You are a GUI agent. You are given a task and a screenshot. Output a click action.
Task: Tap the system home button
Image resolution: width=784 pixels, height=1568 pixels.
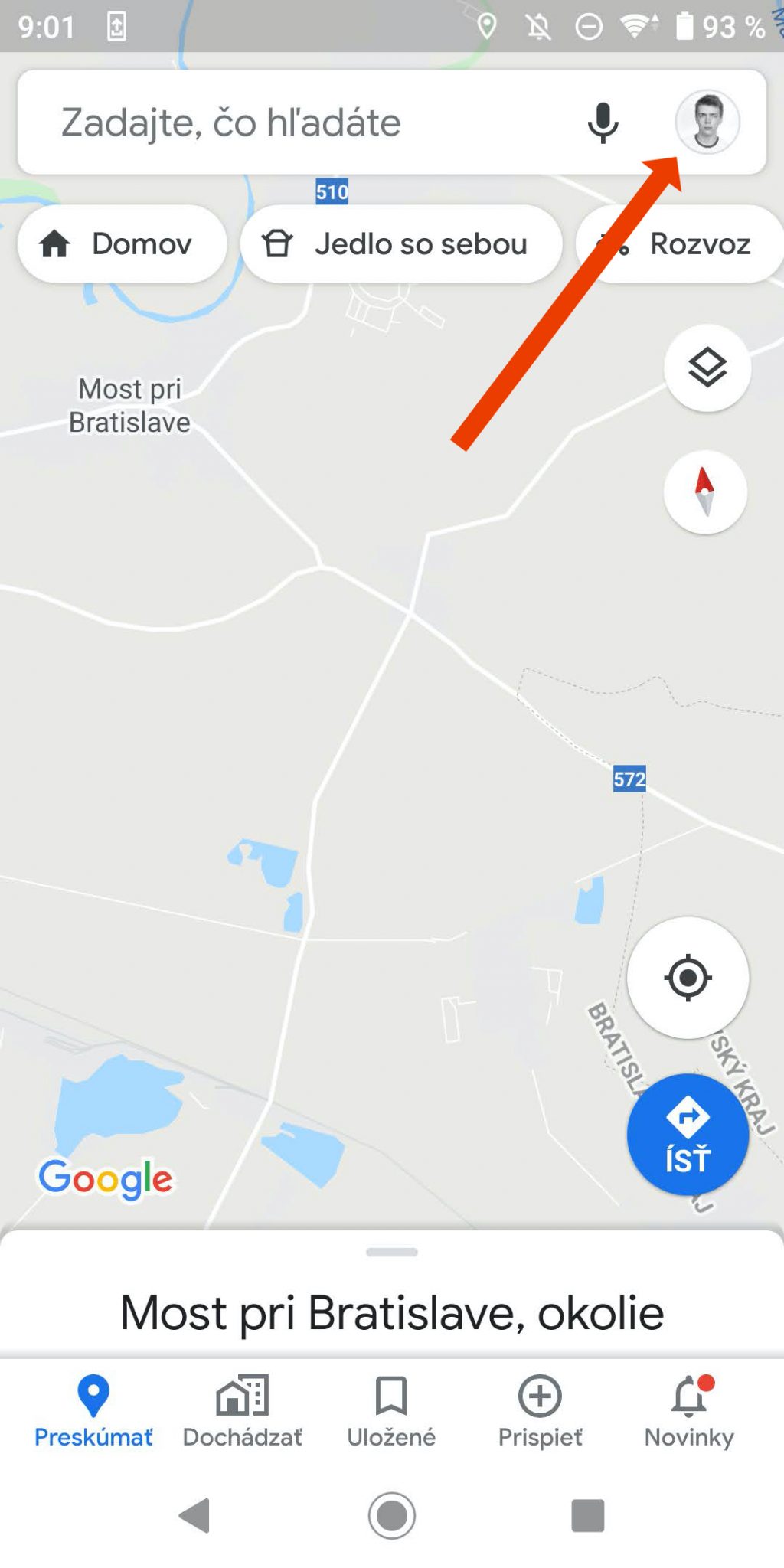click(392, 1516)
